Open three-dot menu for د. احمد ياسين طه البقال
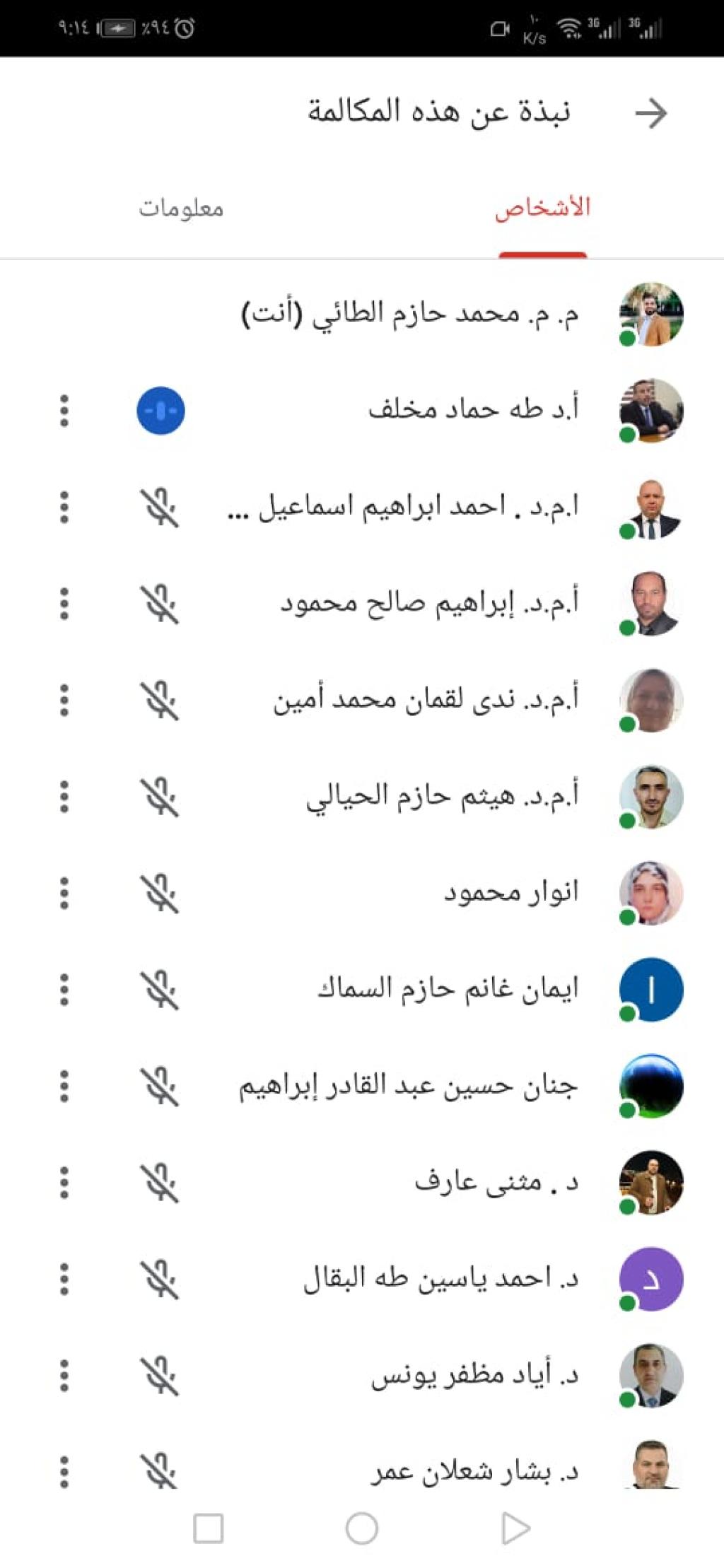This screenshot has height=1568, width=724. coord(64,1279)
